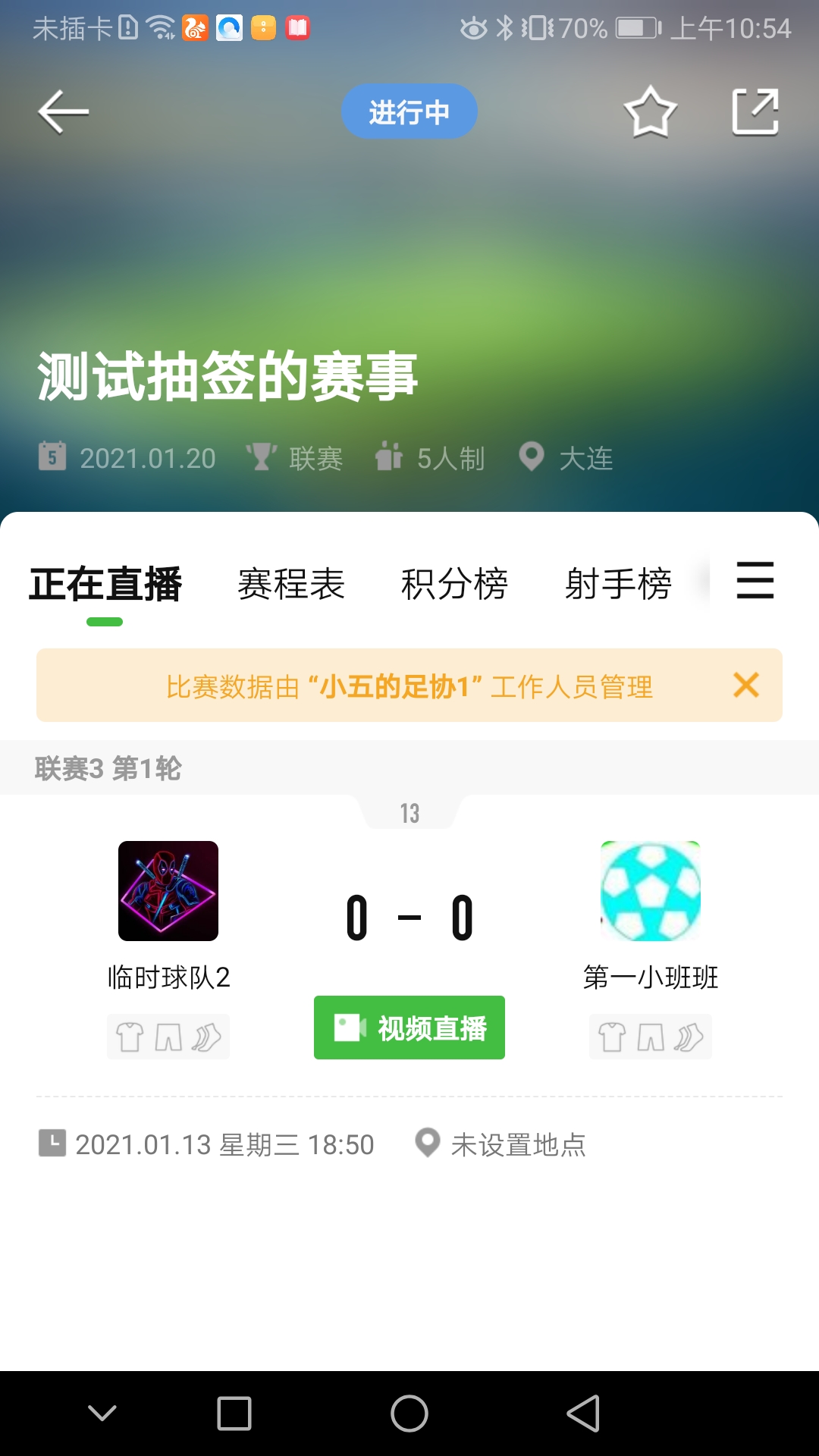Select the 正在直播 tab
Viewport: 819px width, 1456px height.
click(x=105, y=584)
